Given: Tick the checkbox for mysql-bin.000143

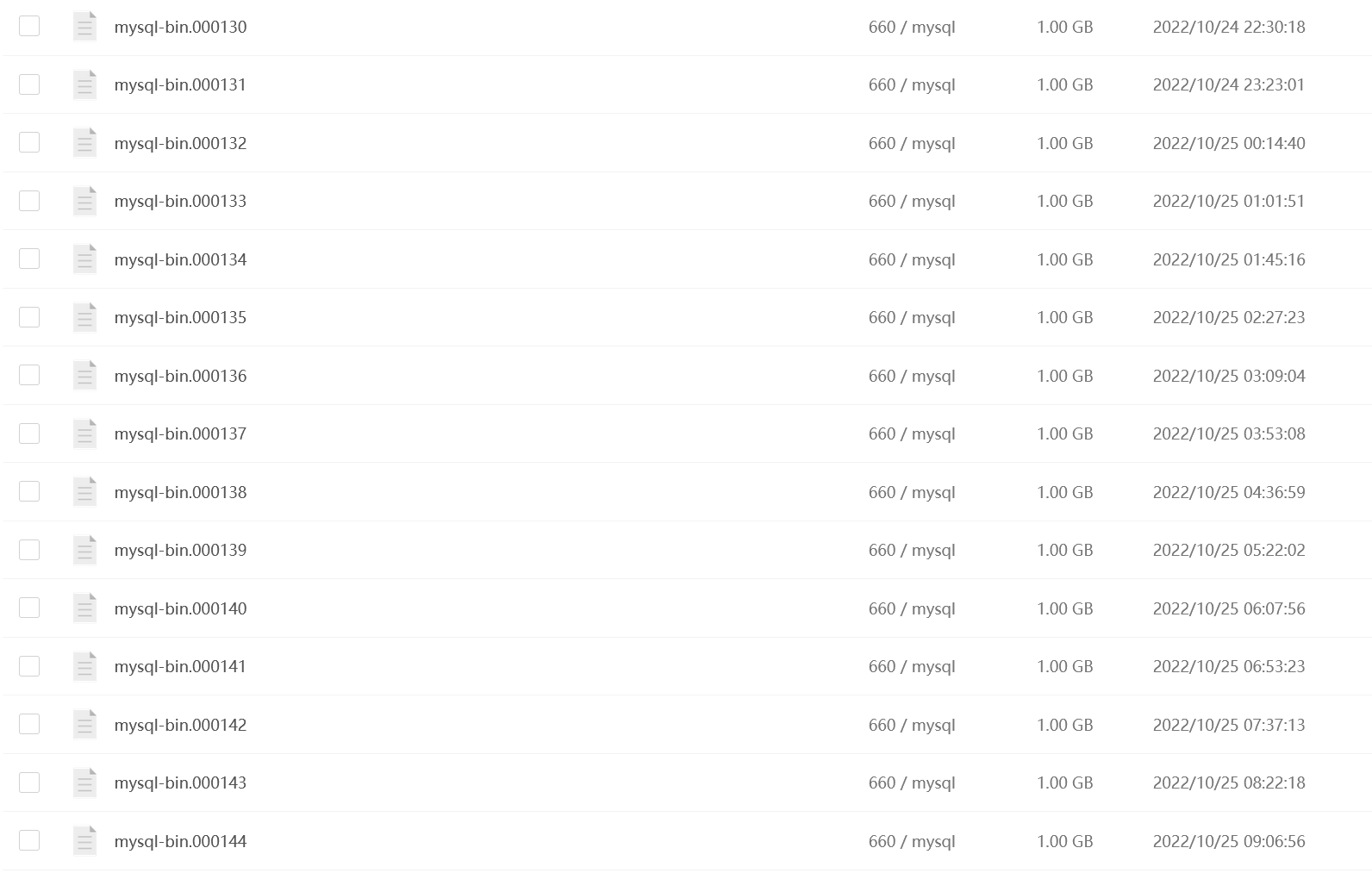Looking at the screenshot, I should pyautogui.click(x=29, y=783).
